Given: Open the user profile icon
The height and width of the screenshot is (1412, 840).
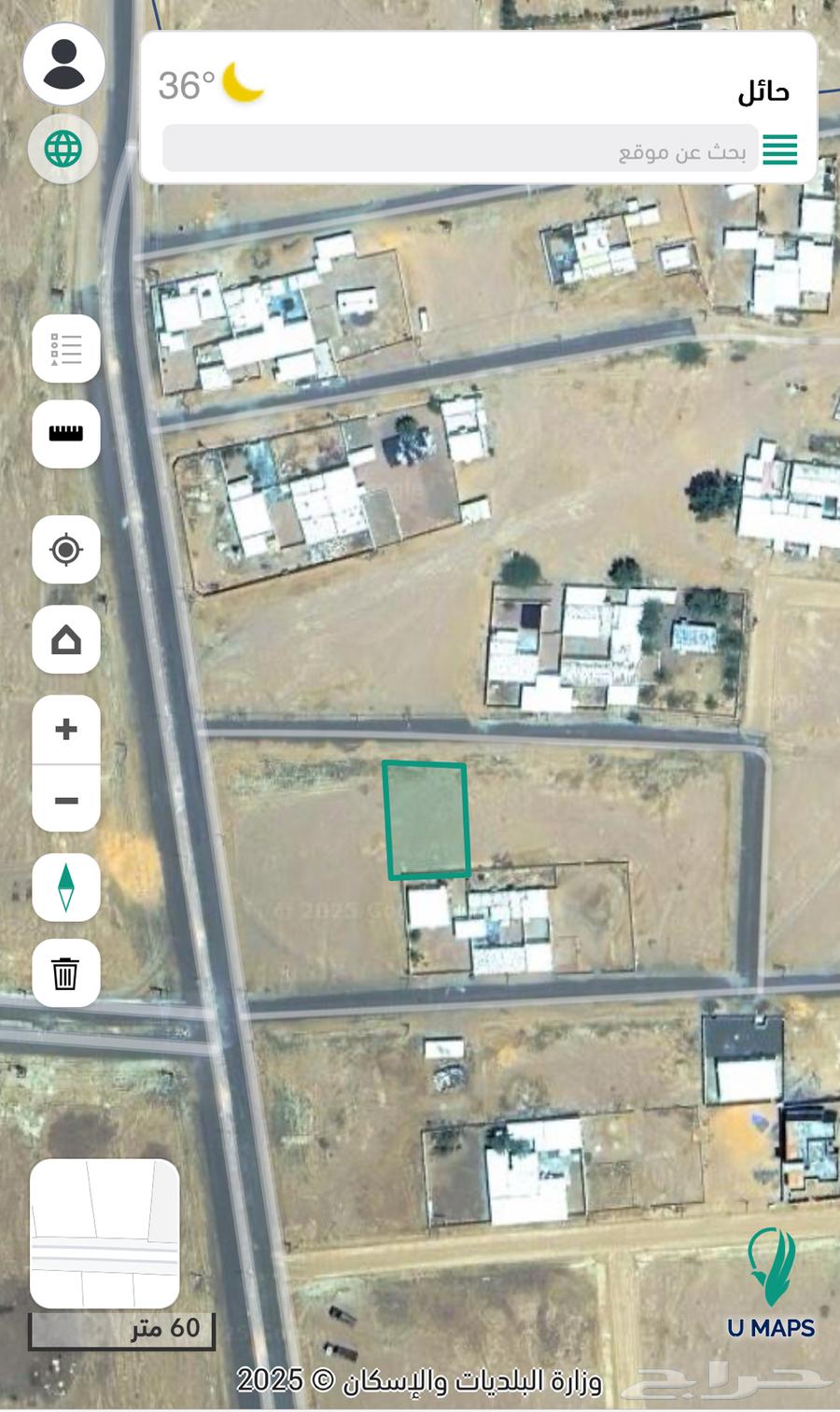Looking at the screenshot, I should [63, 64].
